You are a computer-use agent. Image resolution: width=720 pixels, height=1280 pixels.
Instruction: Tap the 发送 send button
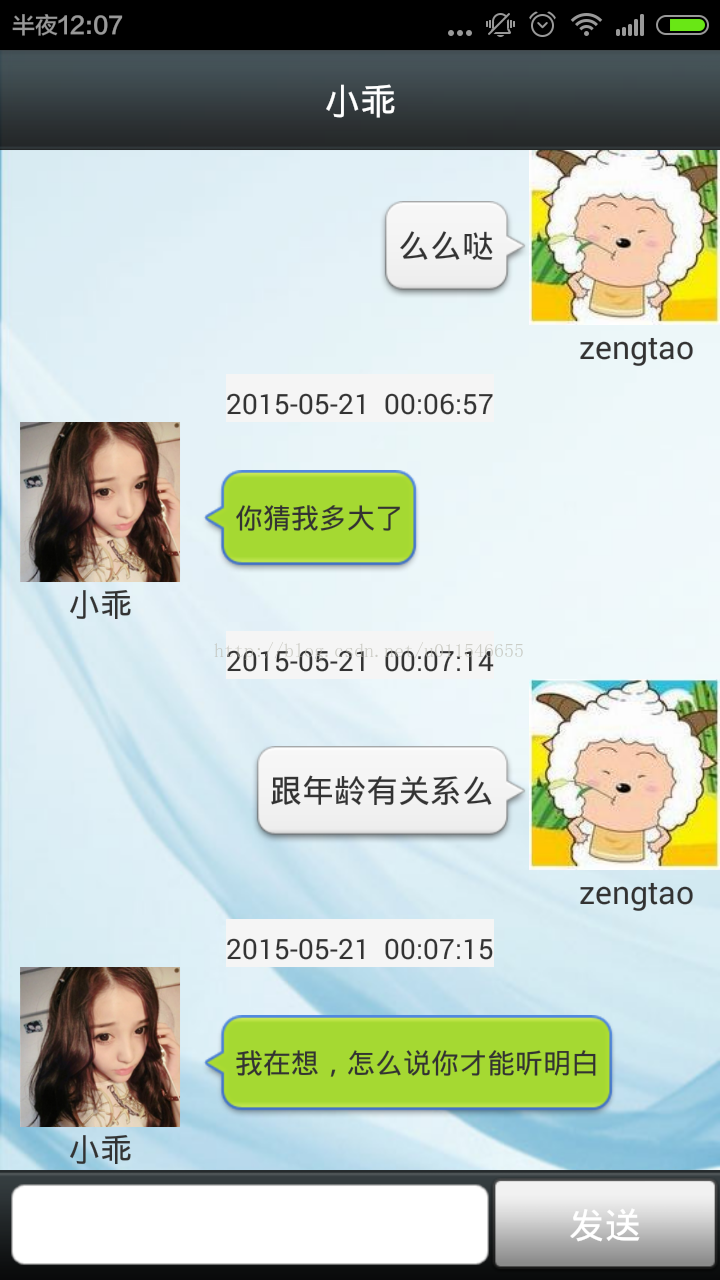[605, 1225]
